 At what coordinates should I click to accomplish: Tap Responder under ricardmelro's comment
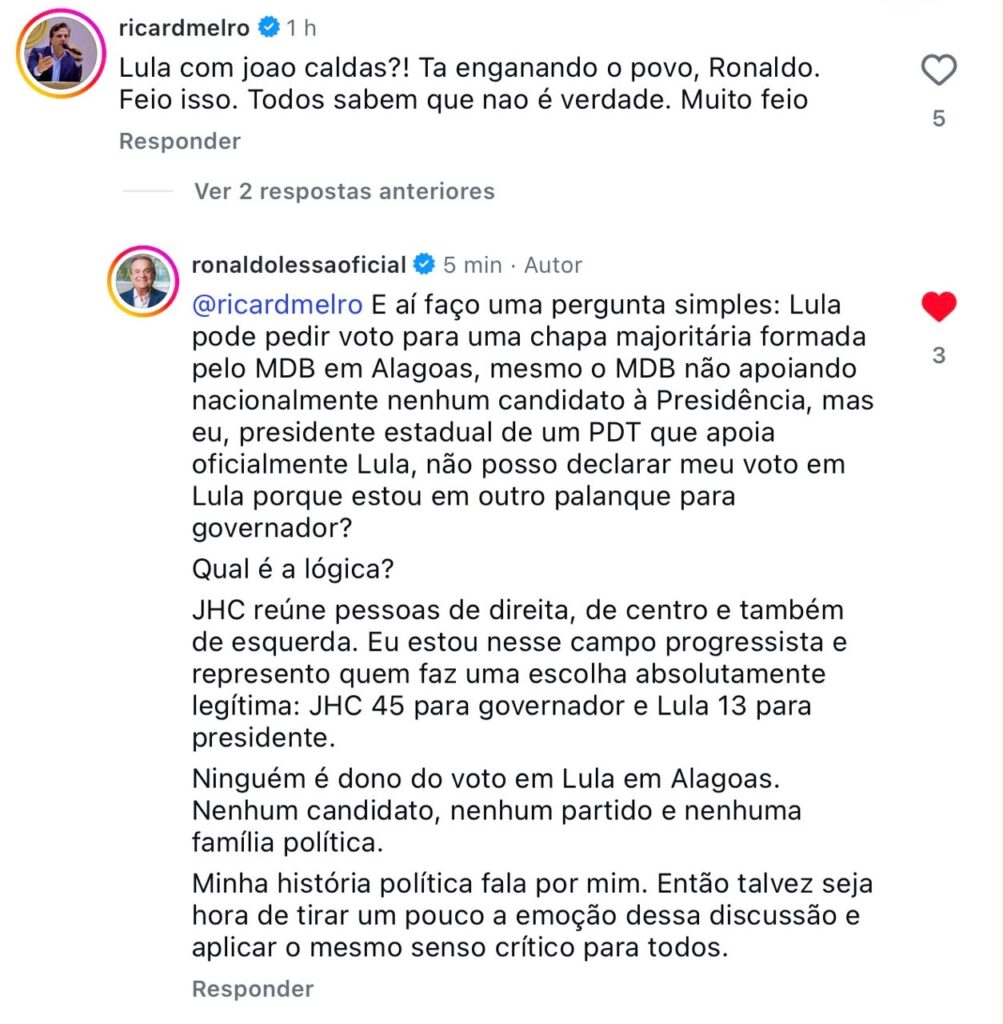[x=180, y=141]
